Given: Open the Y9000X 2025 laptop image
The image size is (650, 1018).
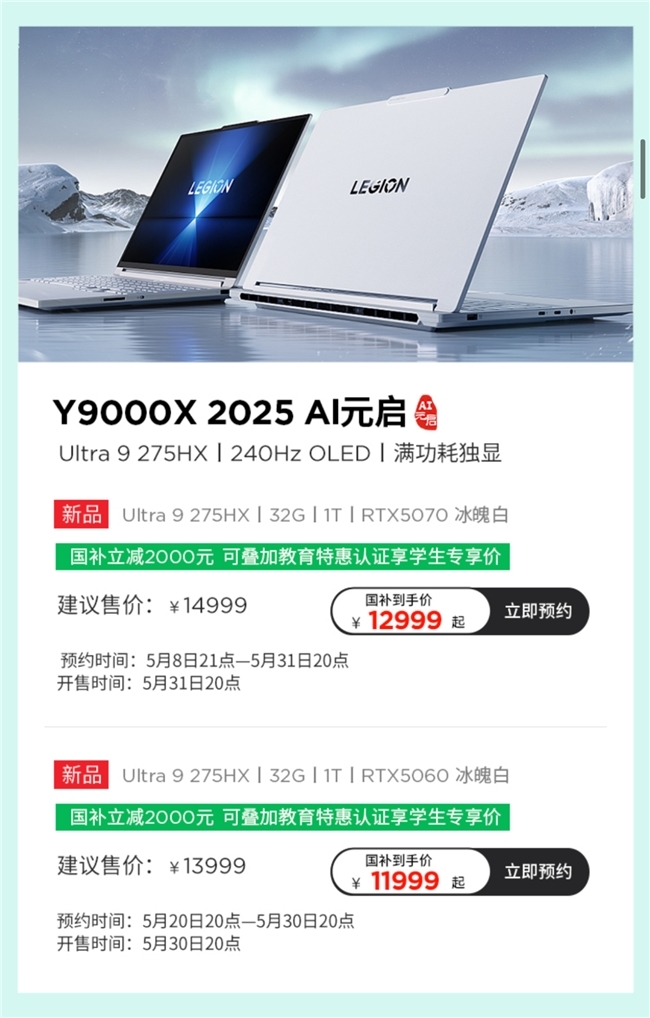Looking at the screenshot, I should pyautogui.click(x=325, y=195).
